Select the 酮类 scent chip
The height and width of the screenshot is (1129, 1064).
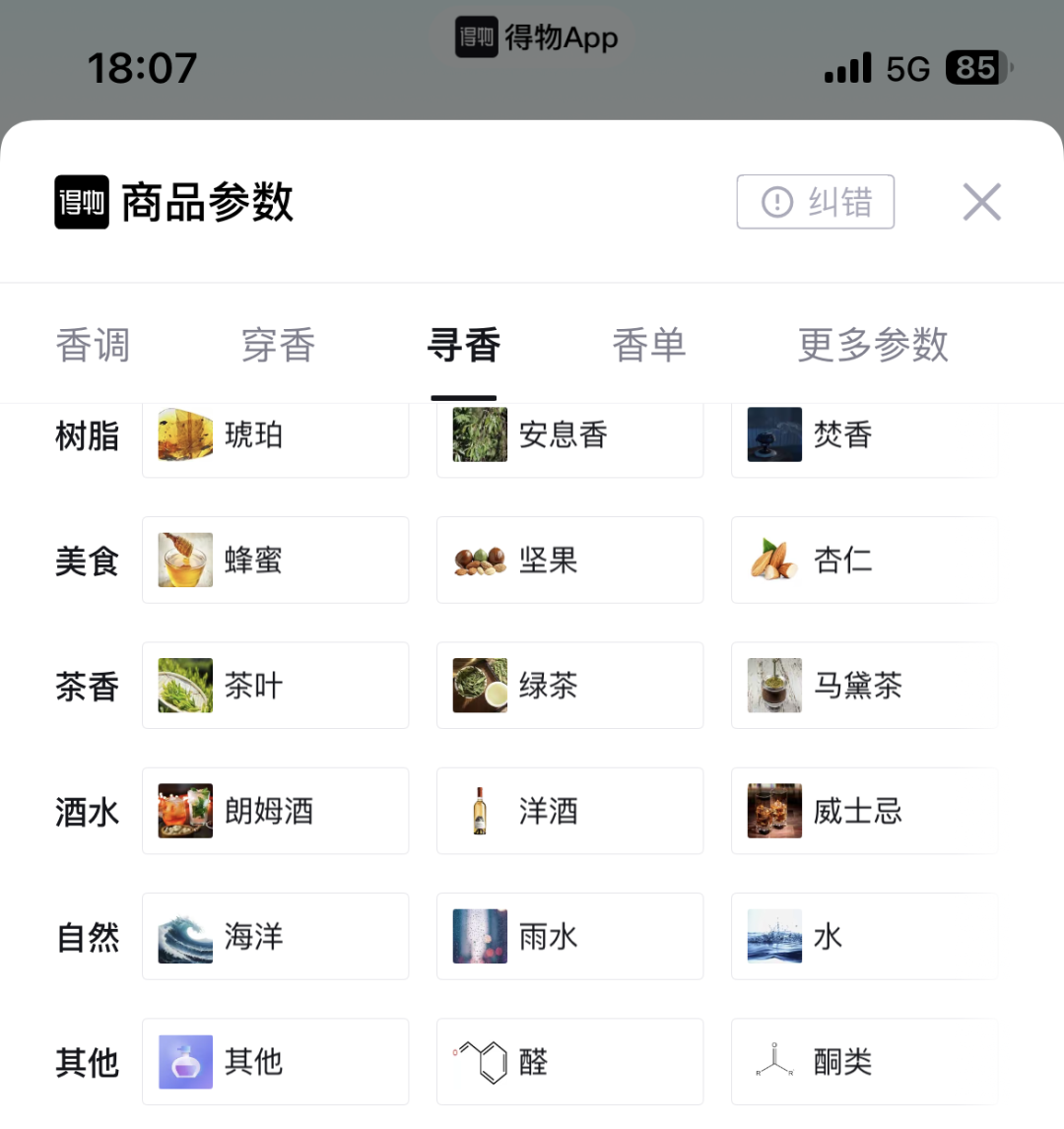tap(864, 1061)
